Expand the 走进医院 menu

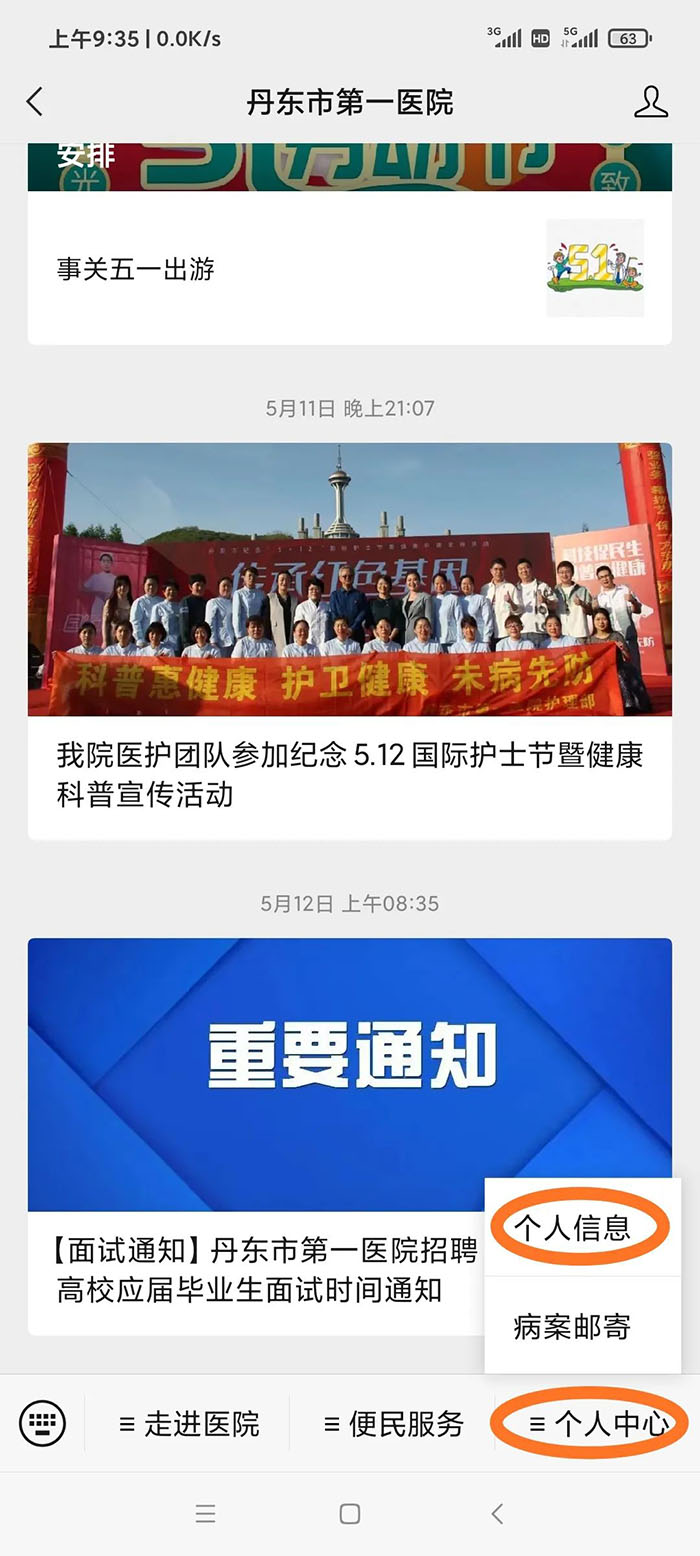(x=189, y=1423)
